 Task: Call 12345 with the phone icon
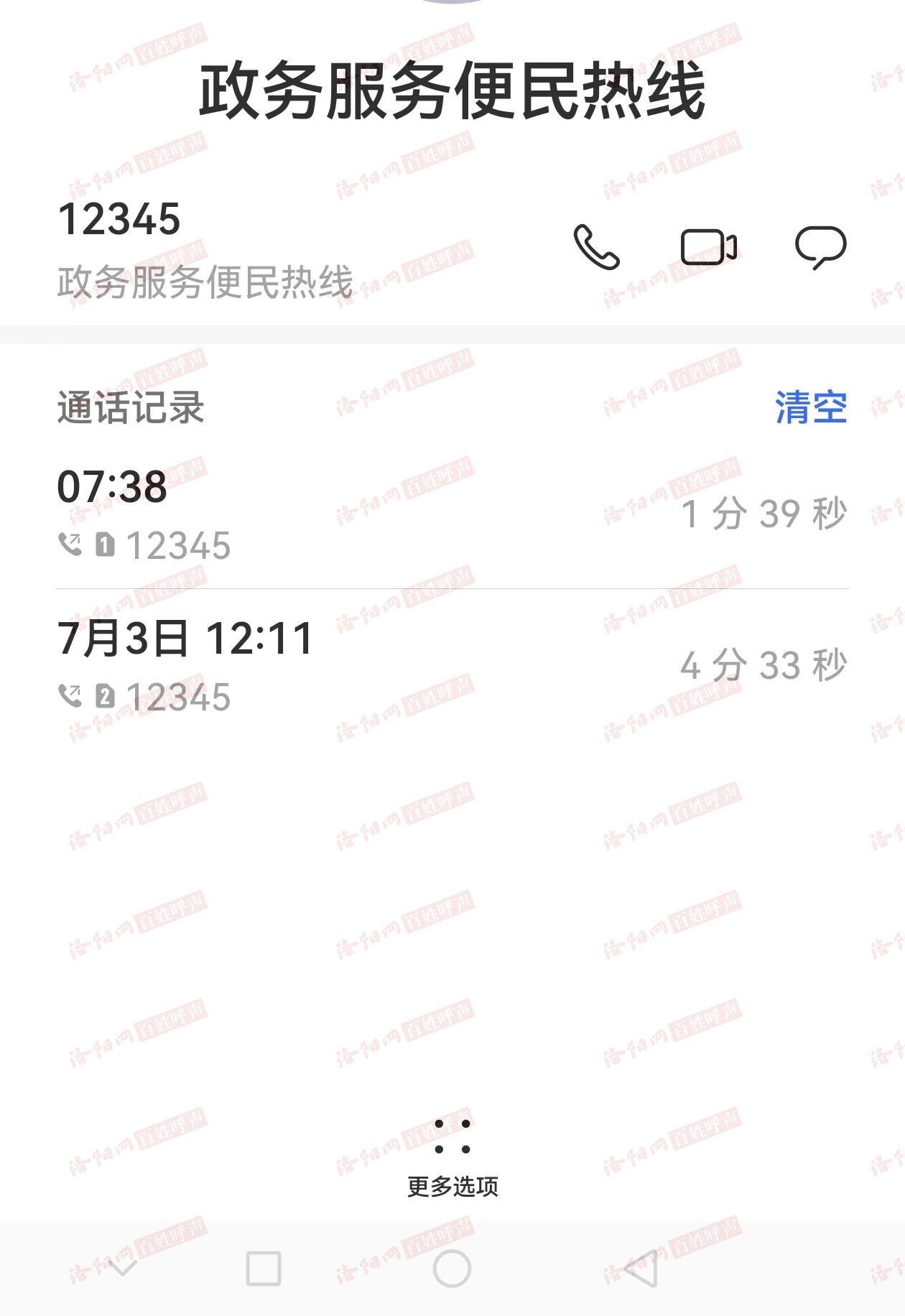(596, 247)
